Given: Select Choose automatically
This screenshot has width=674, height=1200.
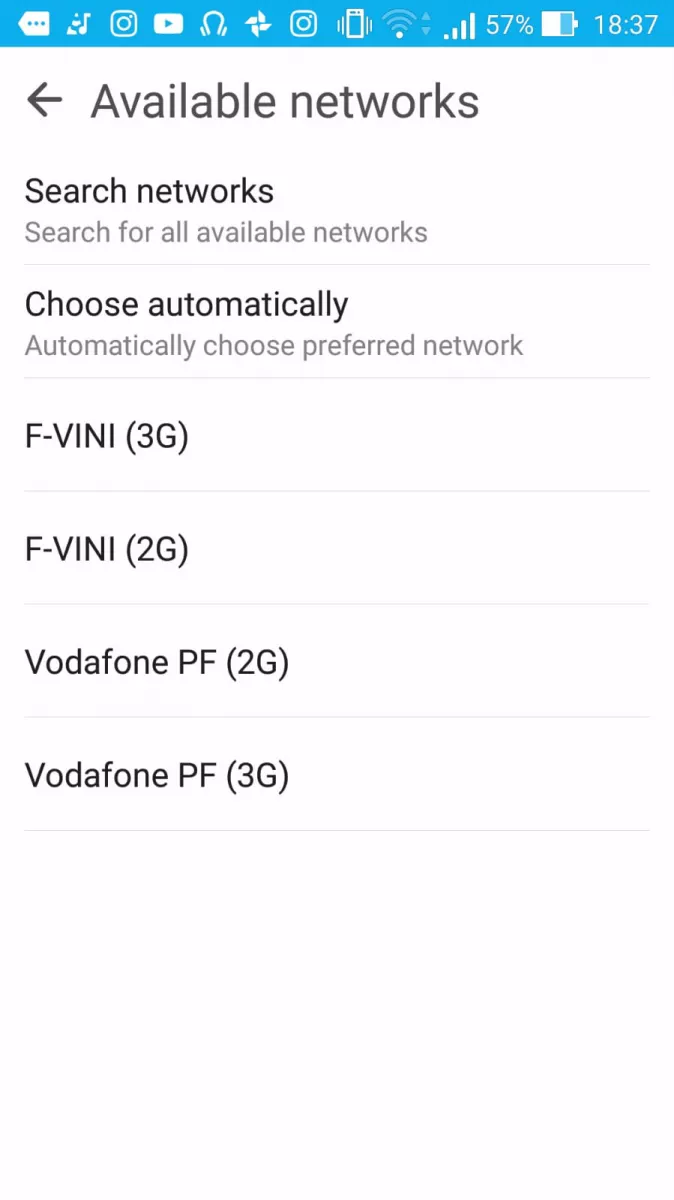Looking at the screenshot, I should coord(337,322).
